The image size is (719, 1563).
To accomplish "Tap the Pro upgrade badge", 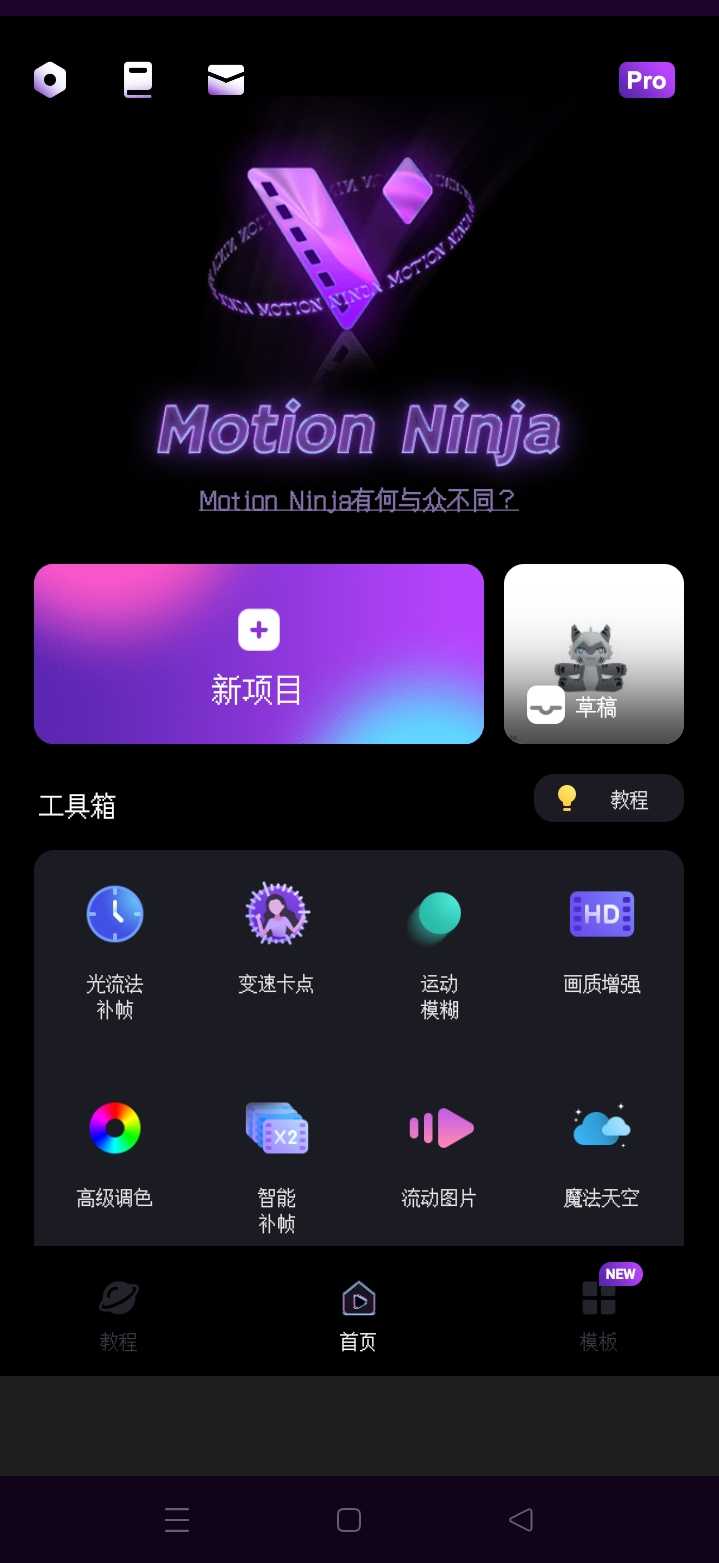I will point(646,80).
